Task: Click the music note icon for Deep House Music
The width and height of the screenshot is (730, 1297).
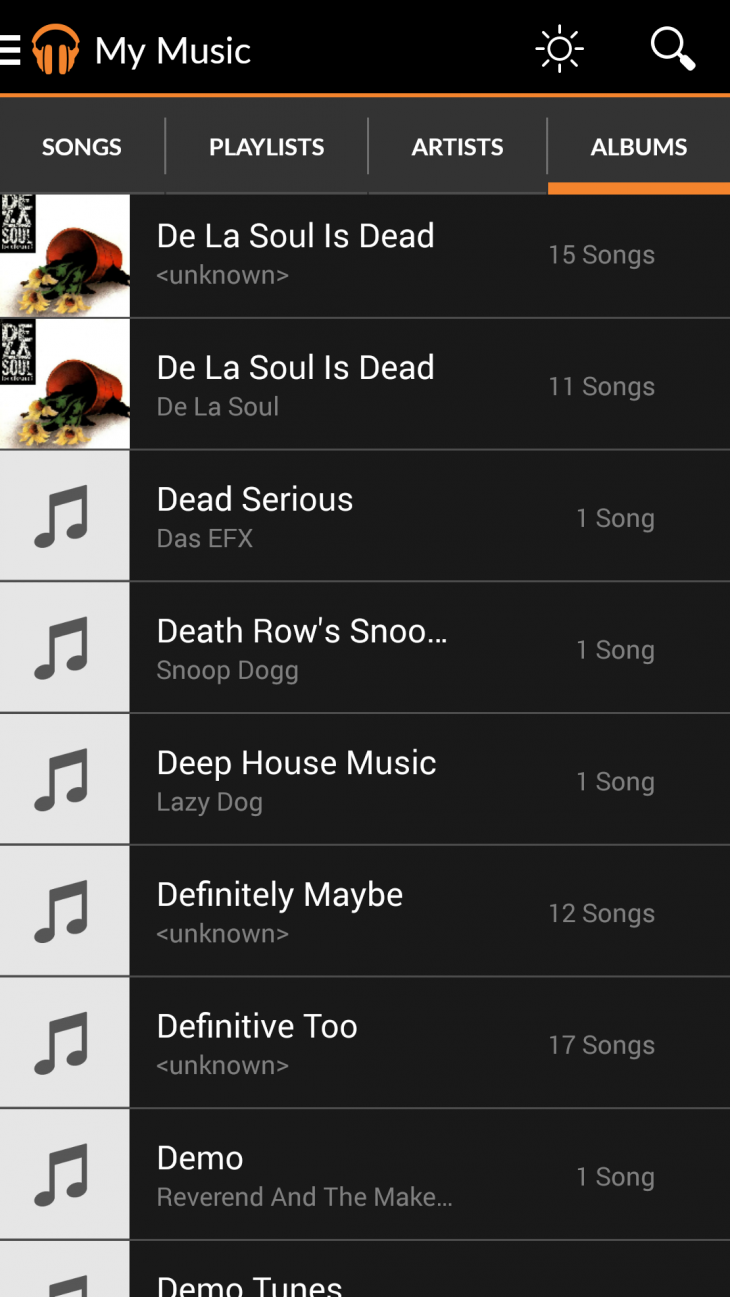Action: coord(64,779)
